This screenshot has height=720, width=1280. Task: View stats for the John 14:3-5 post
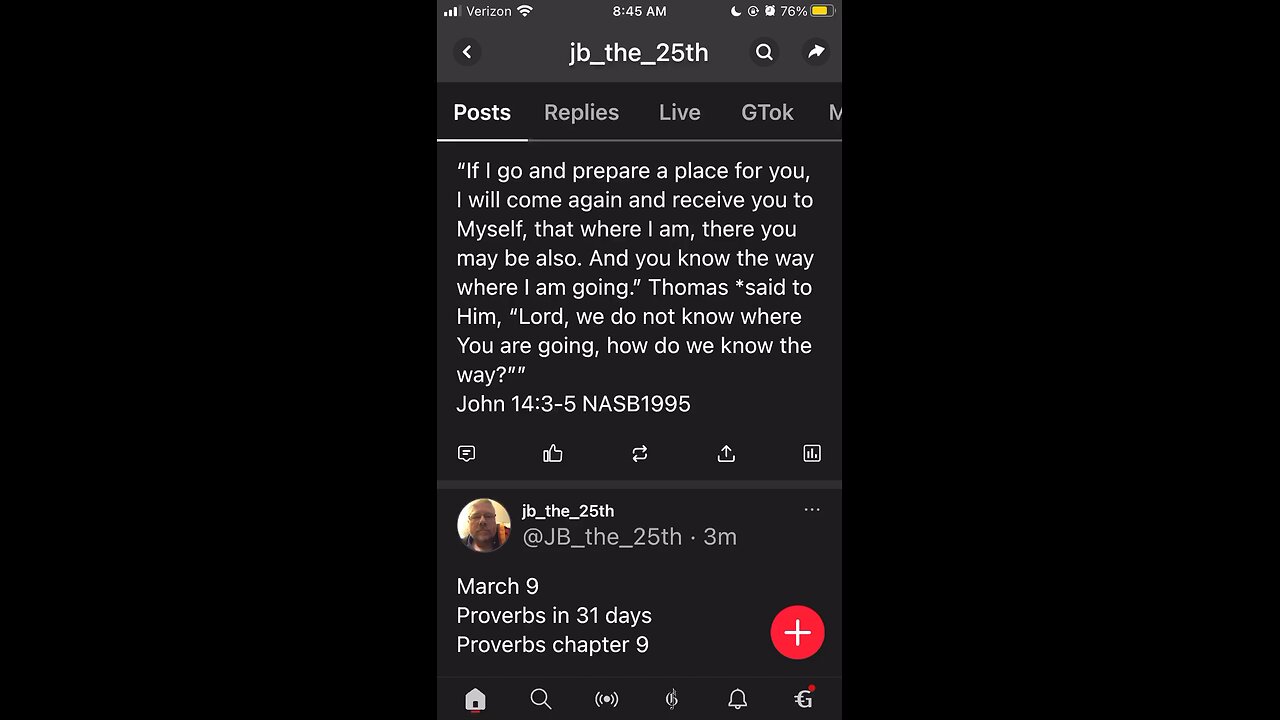(x=812, y=454)
